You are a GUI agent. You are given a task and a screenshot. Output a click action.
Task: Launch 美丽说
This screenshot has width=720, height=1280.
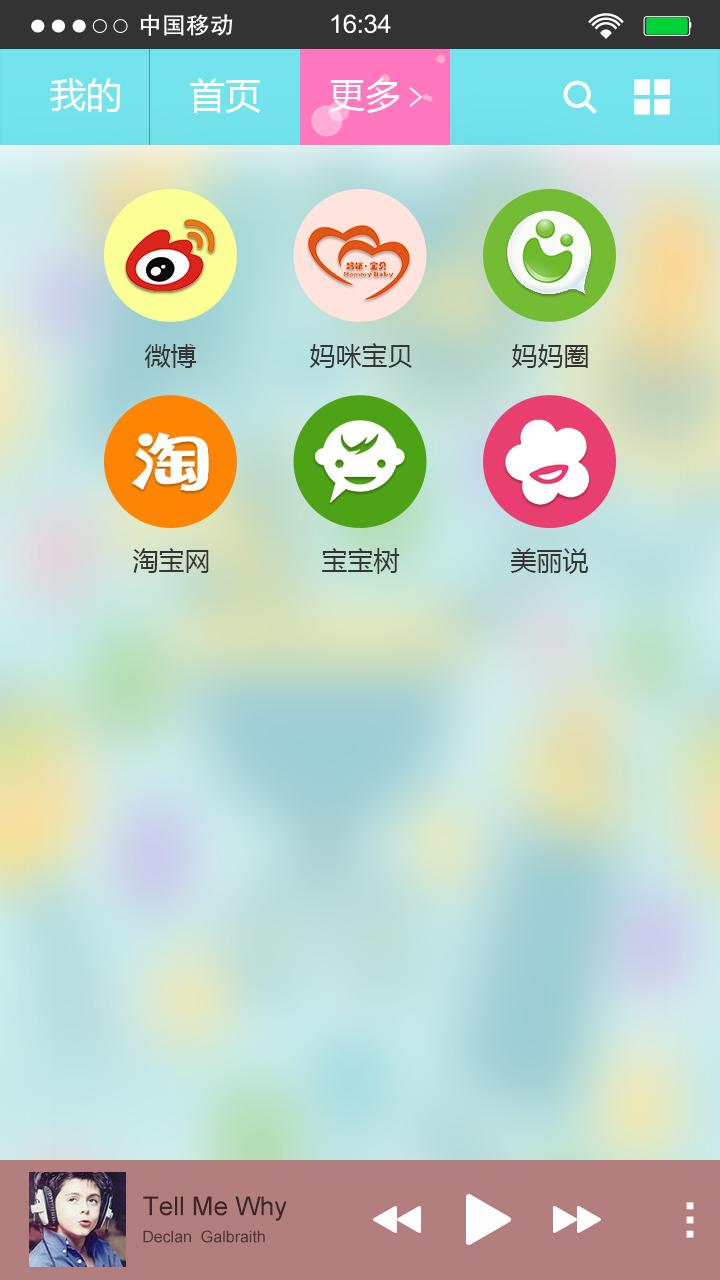(x=549, y=461)
